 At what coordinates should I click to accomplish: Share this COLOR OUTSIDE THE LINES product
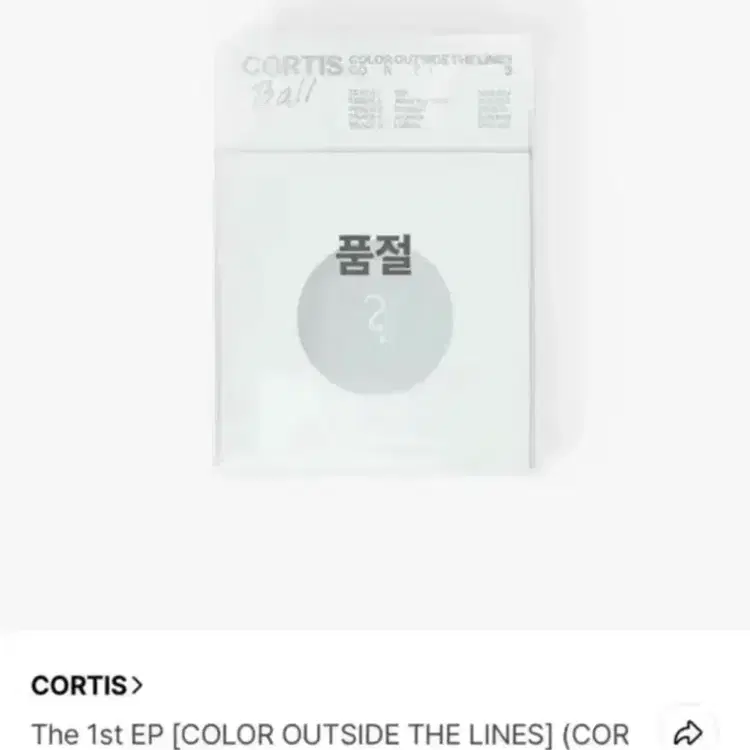pos(687,732)
